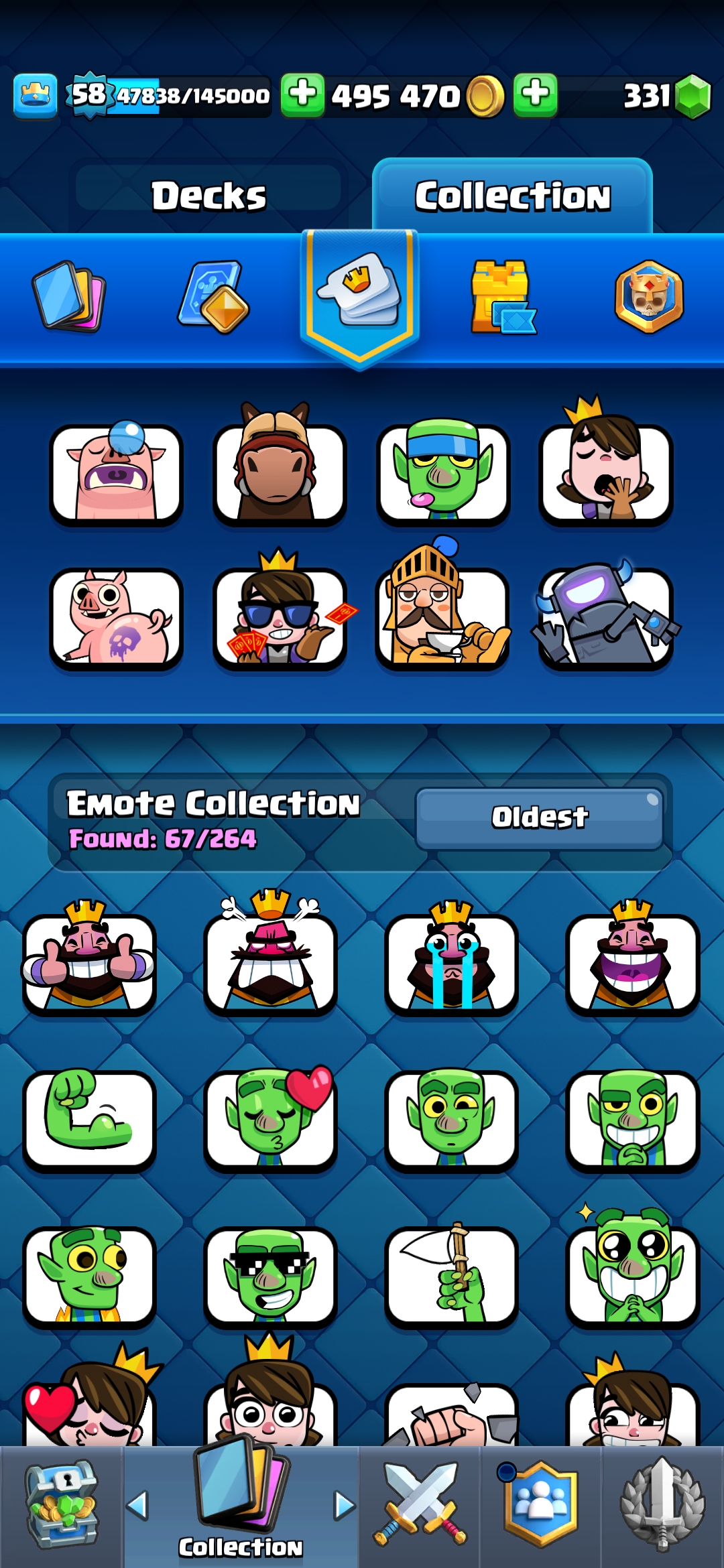Select the sunglasses prince emote in deck

tap(280, 616)
